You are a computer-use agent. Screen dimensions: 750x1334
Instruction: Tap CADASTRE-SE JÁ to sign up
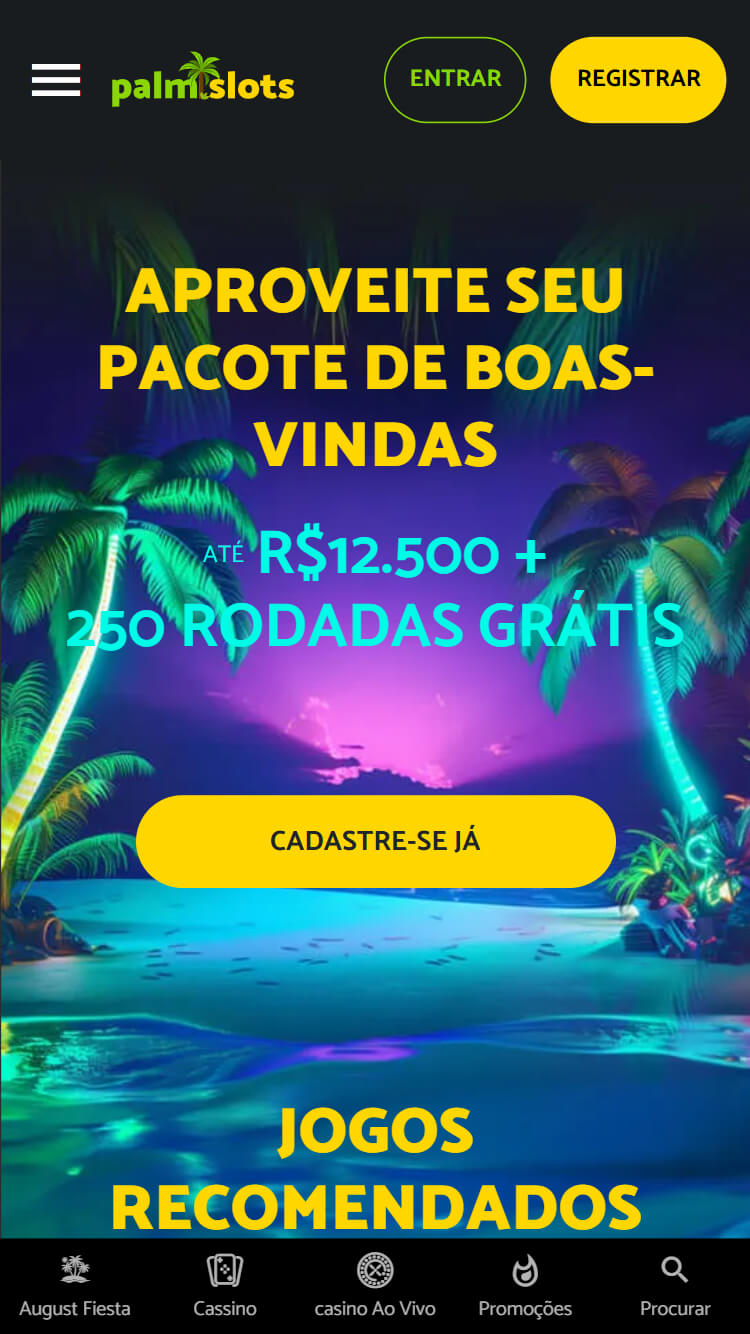click(375, 841)
